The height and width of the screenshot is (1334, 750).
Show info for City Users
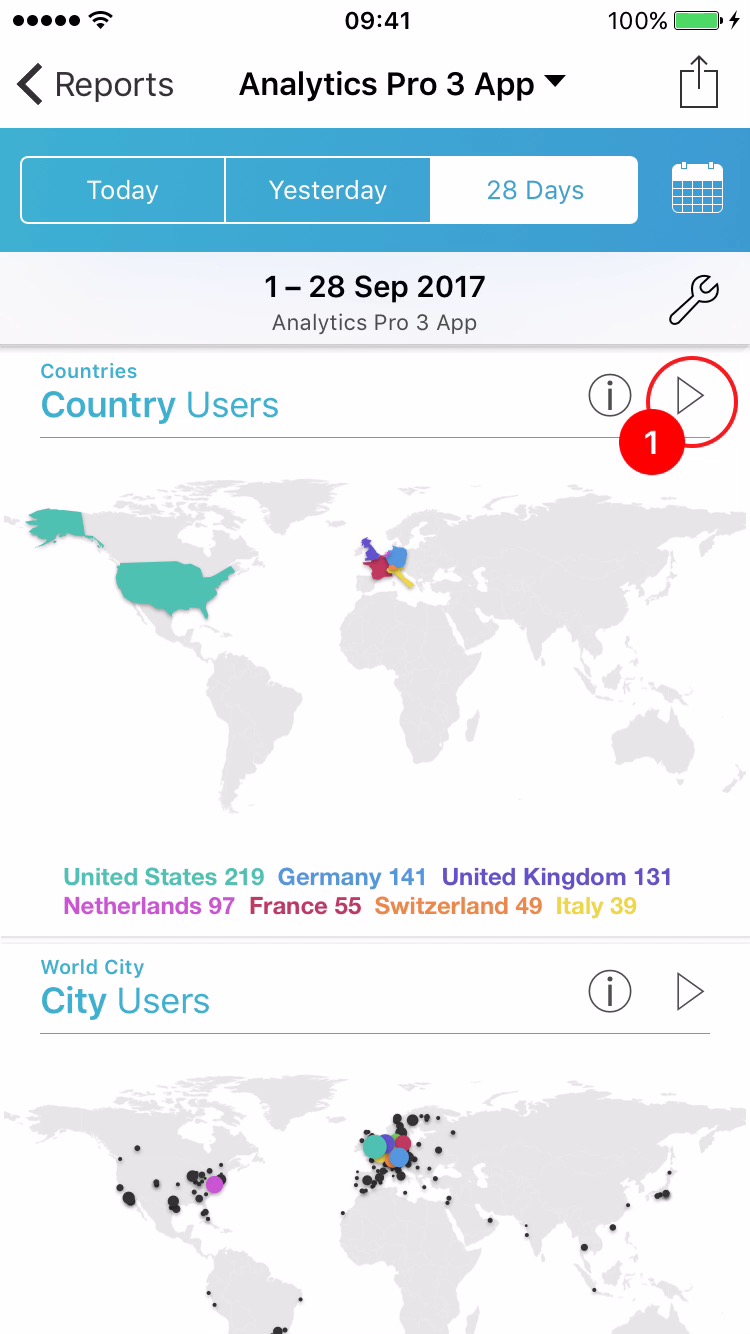point(610,992)
